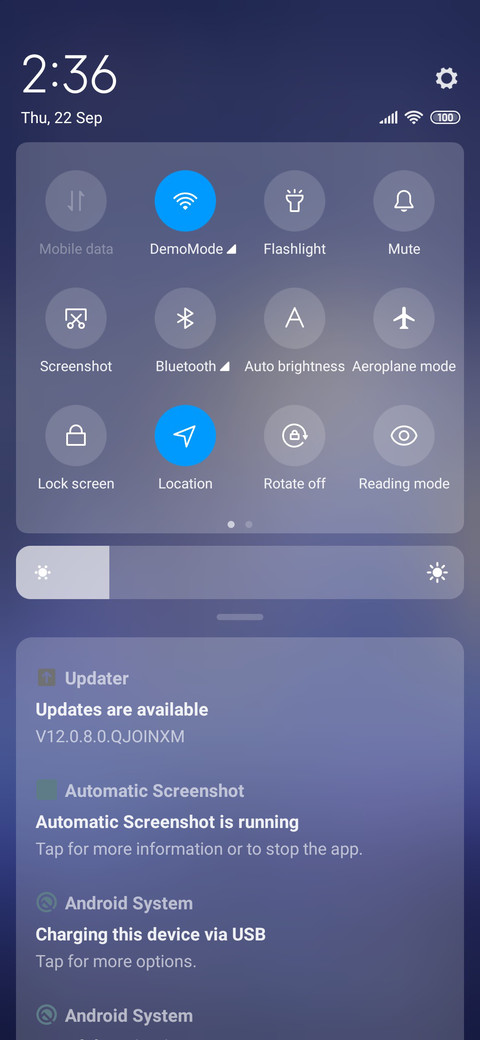480x1040 pixels.
Task: Set brightness to maximum on the slider
Action: (457, 572)
